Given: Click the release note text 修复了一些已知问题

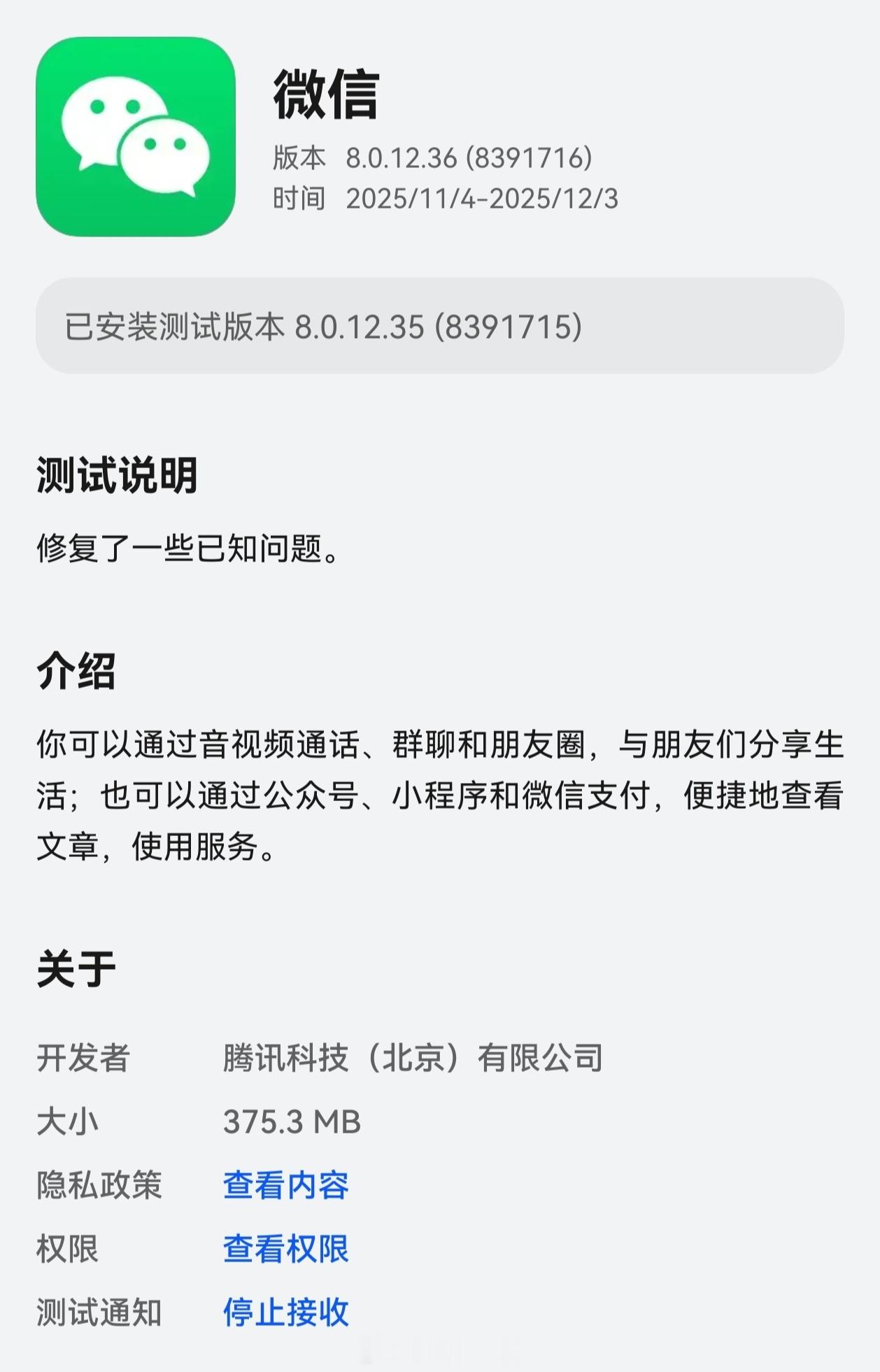Looking at the screenshot, I should pos(189,550).
